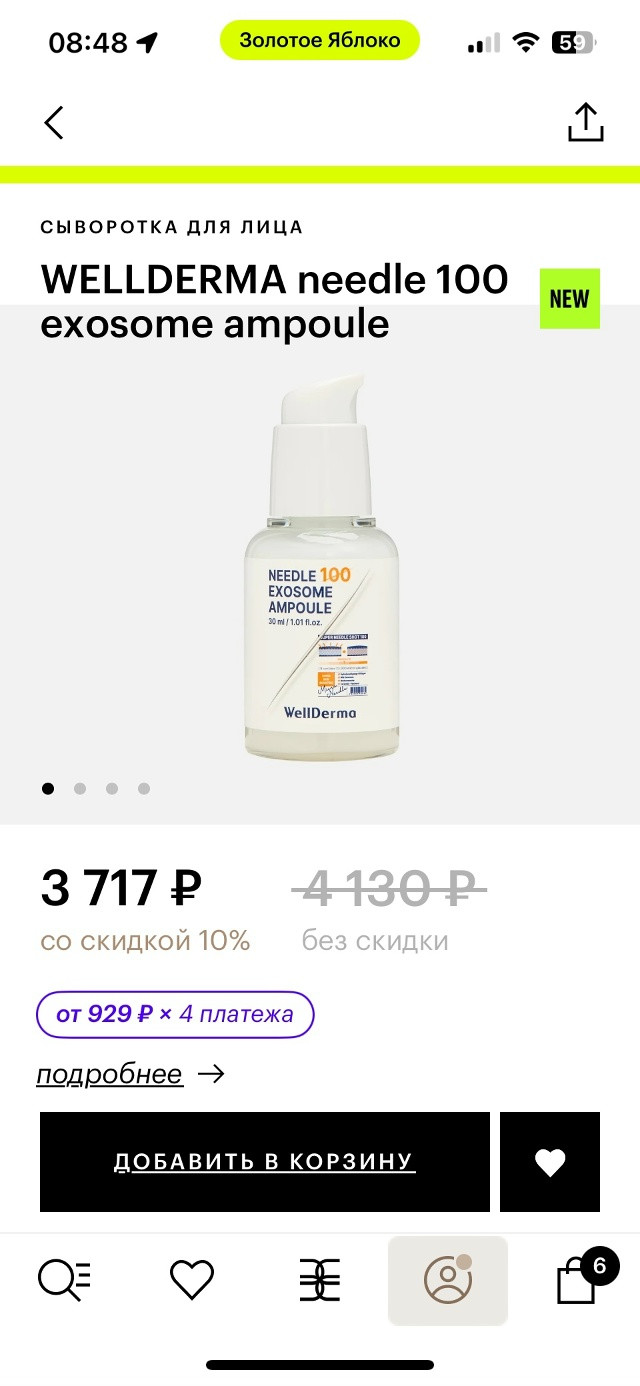The image size is (640, 1386).
Task: Open the catalog search tab
Action: 64,1280
